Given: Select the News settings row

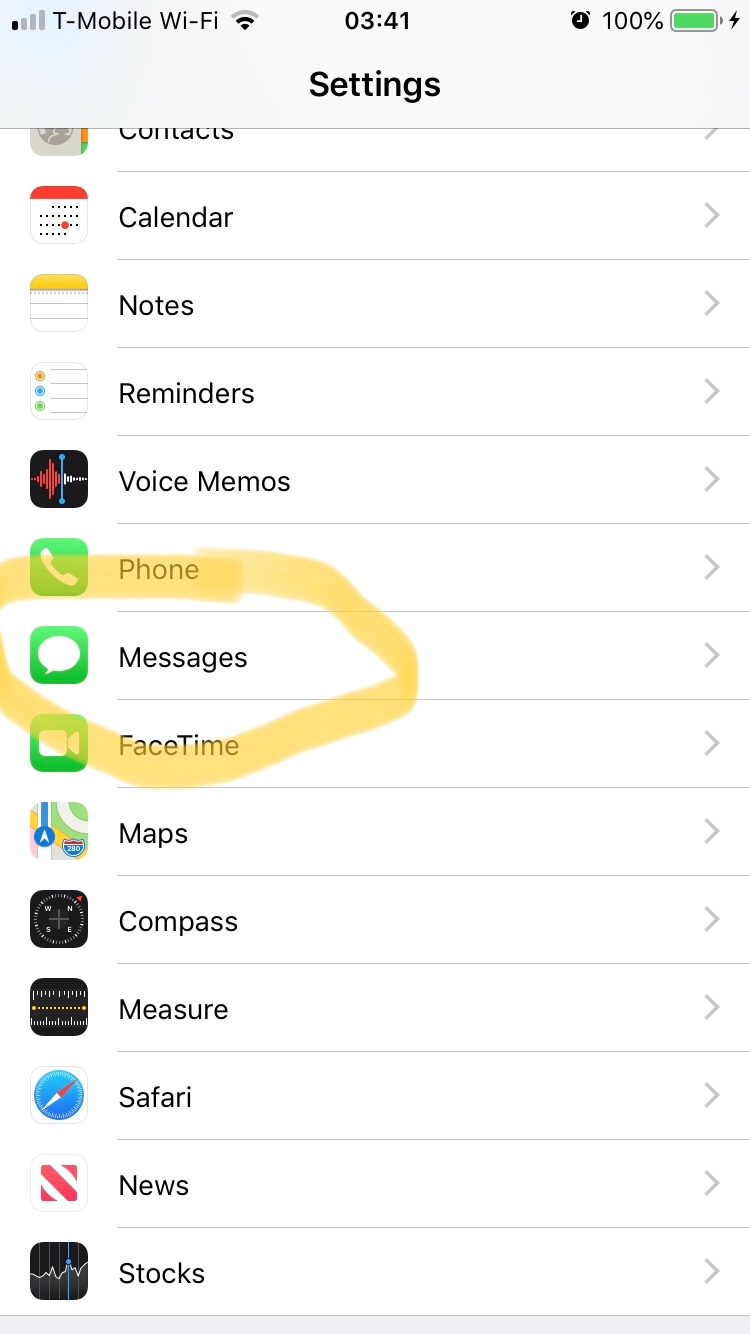Looking at the screenshot, I should point(375,1184).
